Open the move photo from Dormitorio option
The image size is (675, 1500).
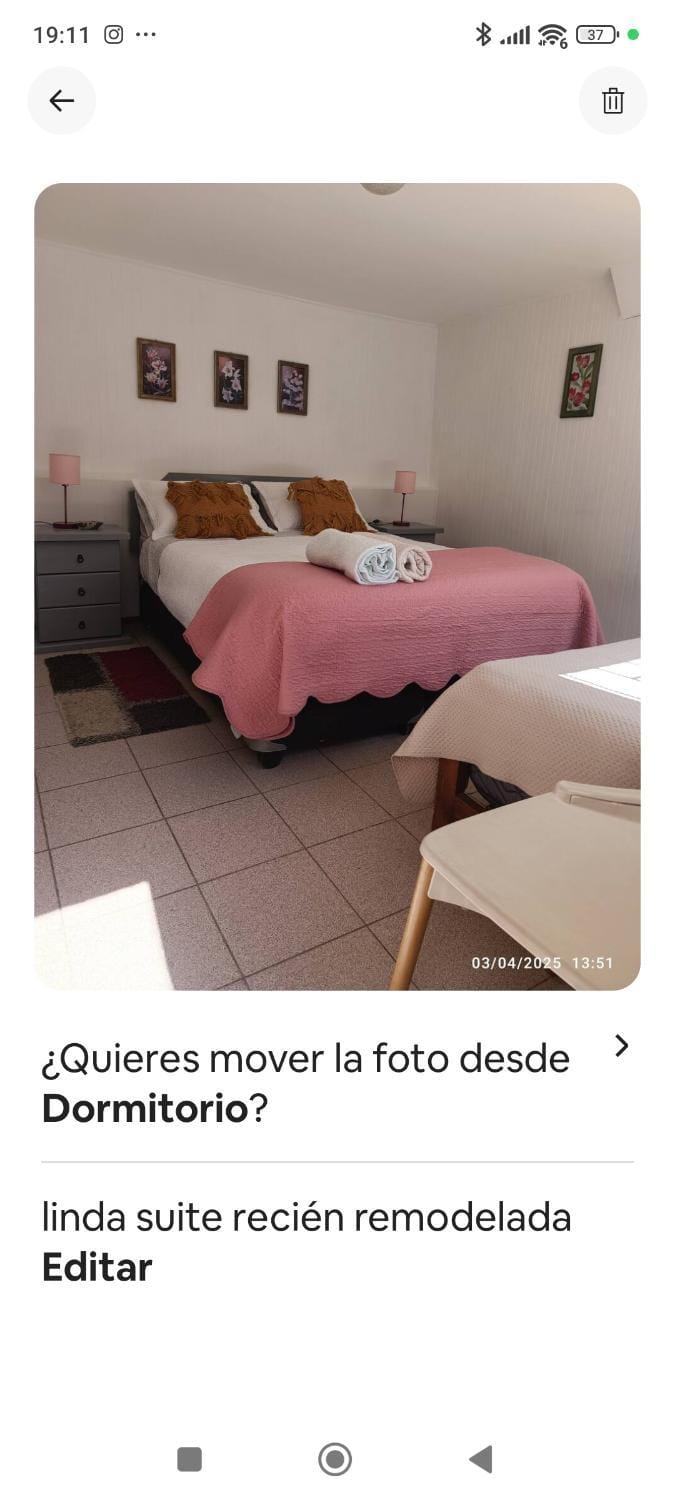click(337, 1082)
